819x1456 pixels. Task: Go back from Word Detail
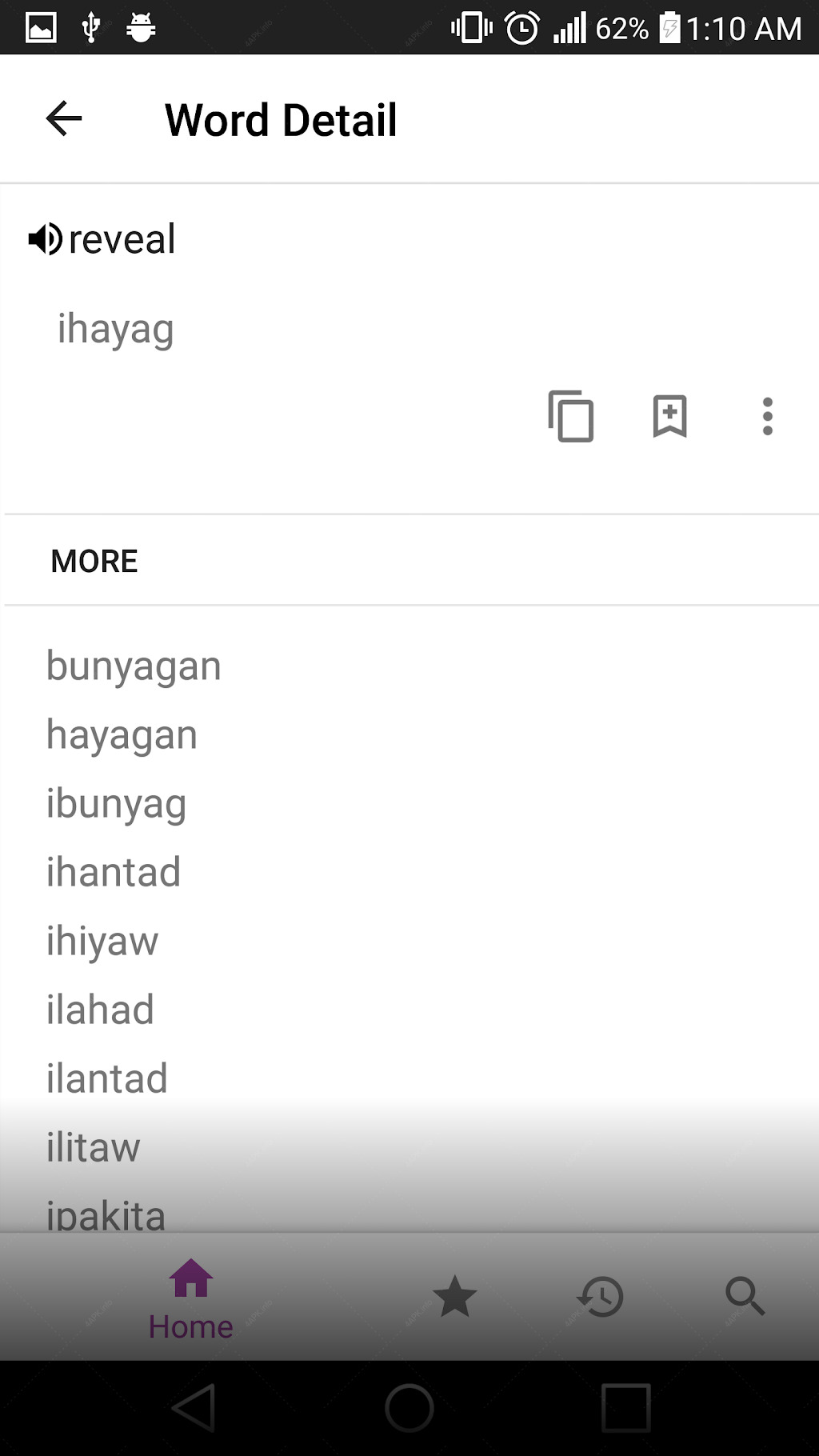64,119
